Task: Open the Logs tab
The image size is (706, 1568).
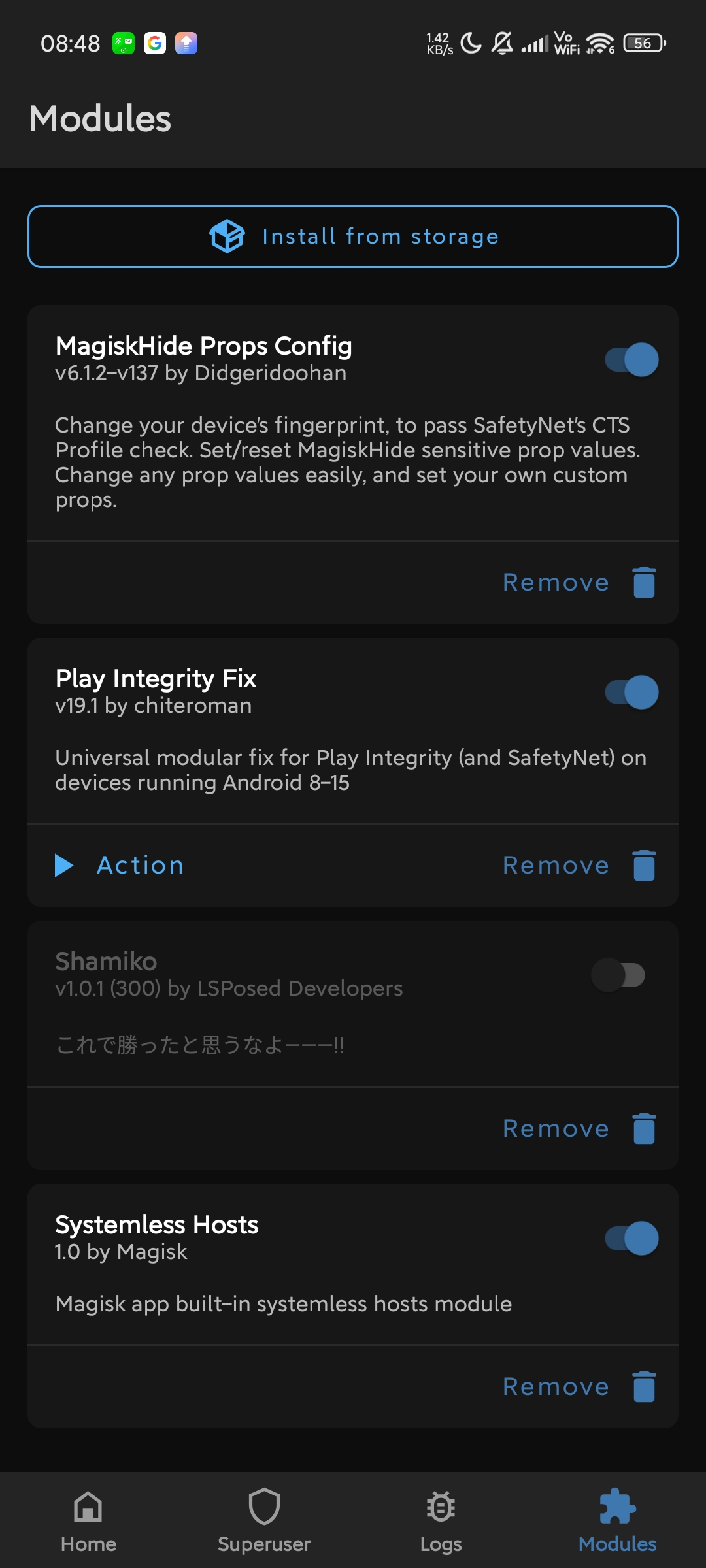Action: [441, 1521]
